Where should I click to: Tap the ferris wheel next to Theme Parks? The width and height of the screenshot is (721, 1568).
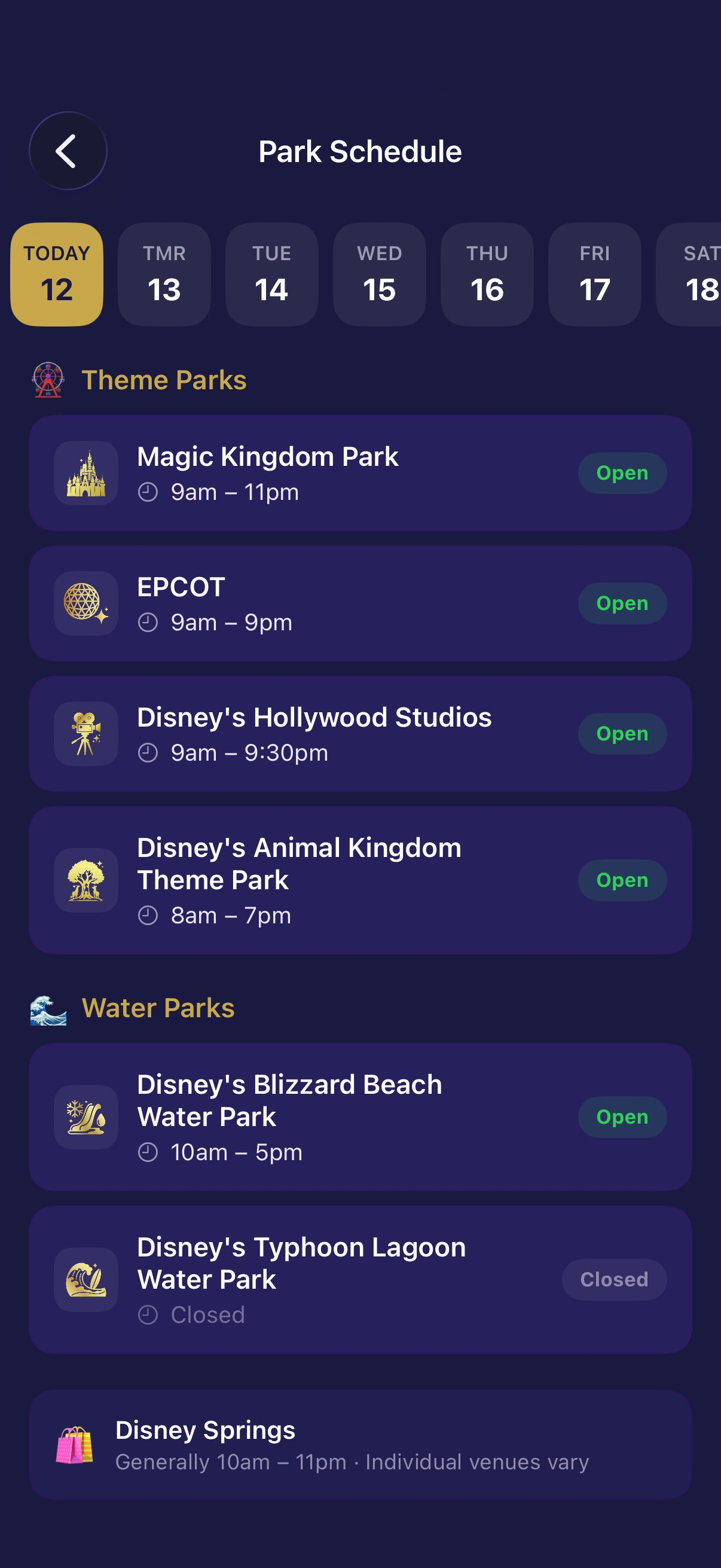[48, 380]
